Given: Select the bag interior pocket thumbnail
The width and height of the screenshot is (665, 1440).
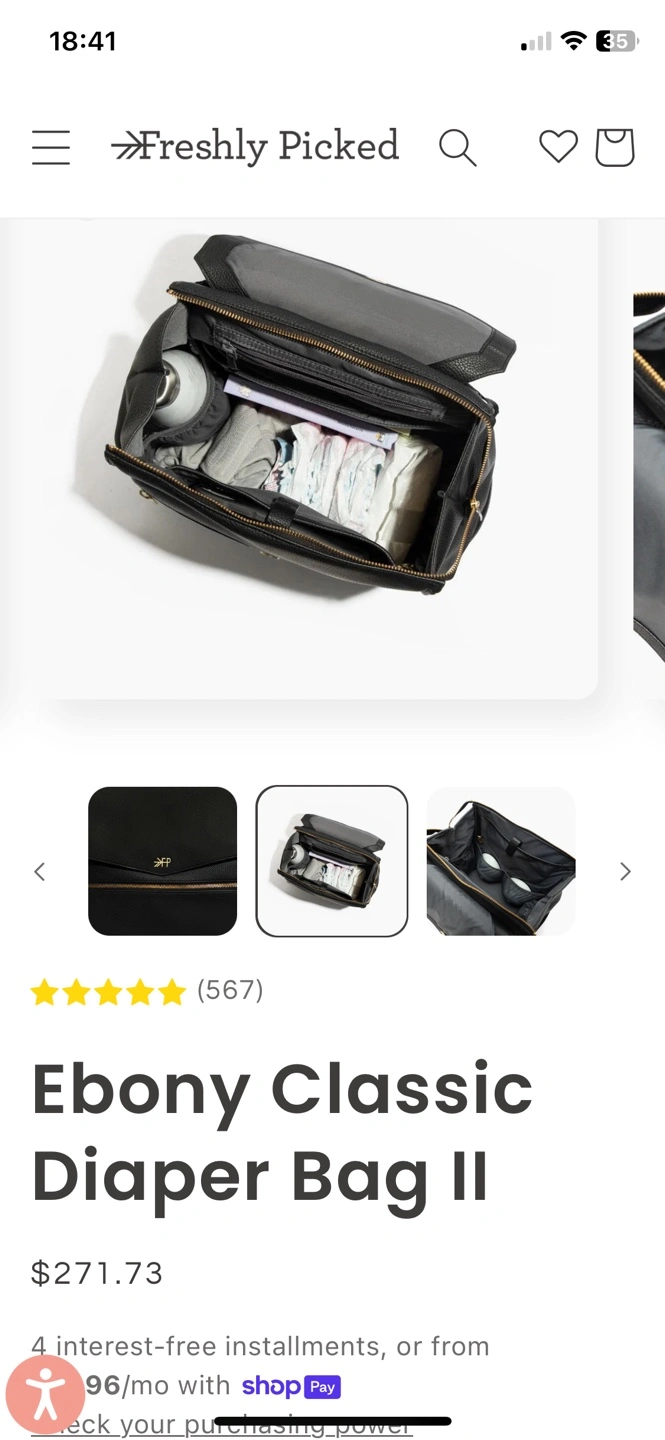Looking at the screenshot, I should pyautogui.click(x=501, y=861).
